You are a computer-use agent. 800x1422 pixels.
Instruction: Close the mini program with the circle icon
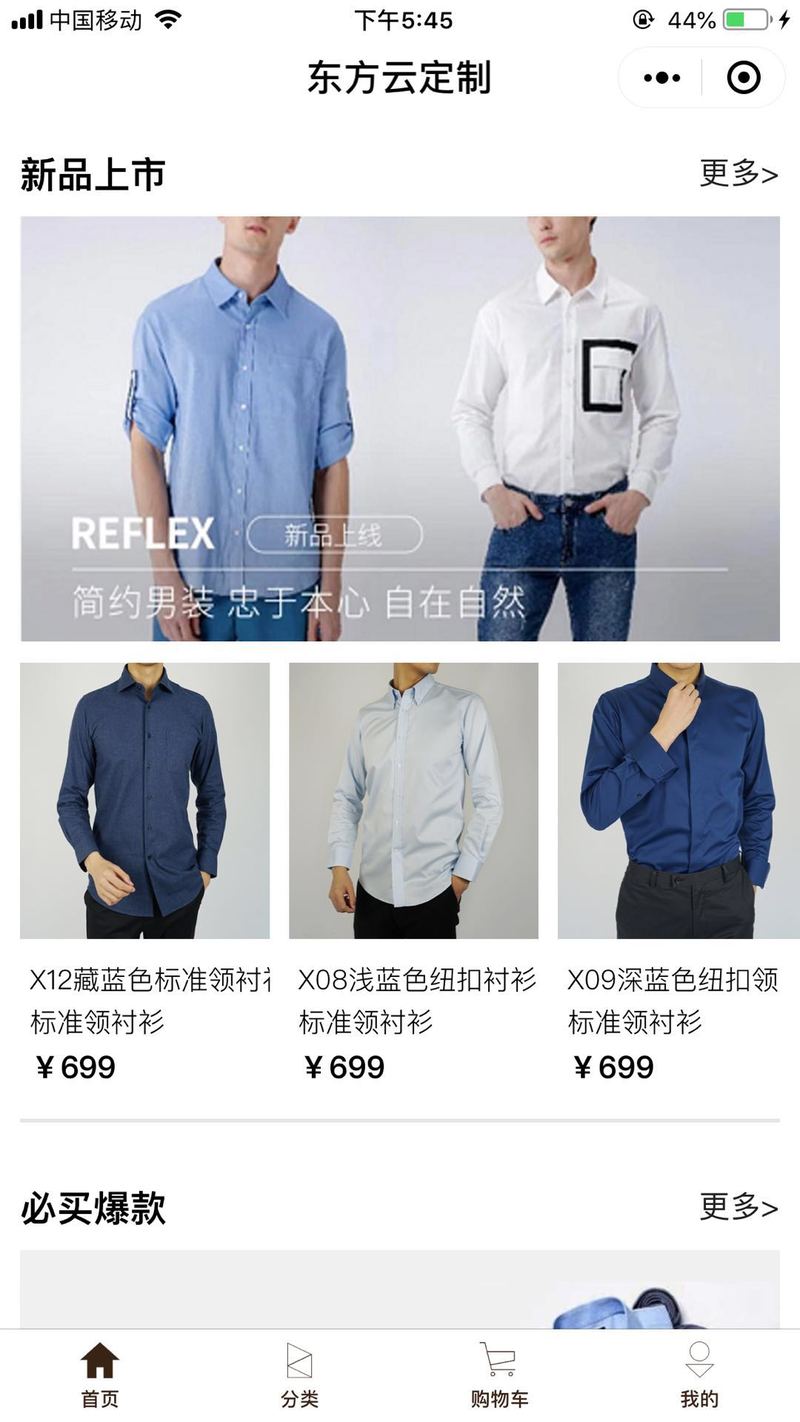(743, 78)
